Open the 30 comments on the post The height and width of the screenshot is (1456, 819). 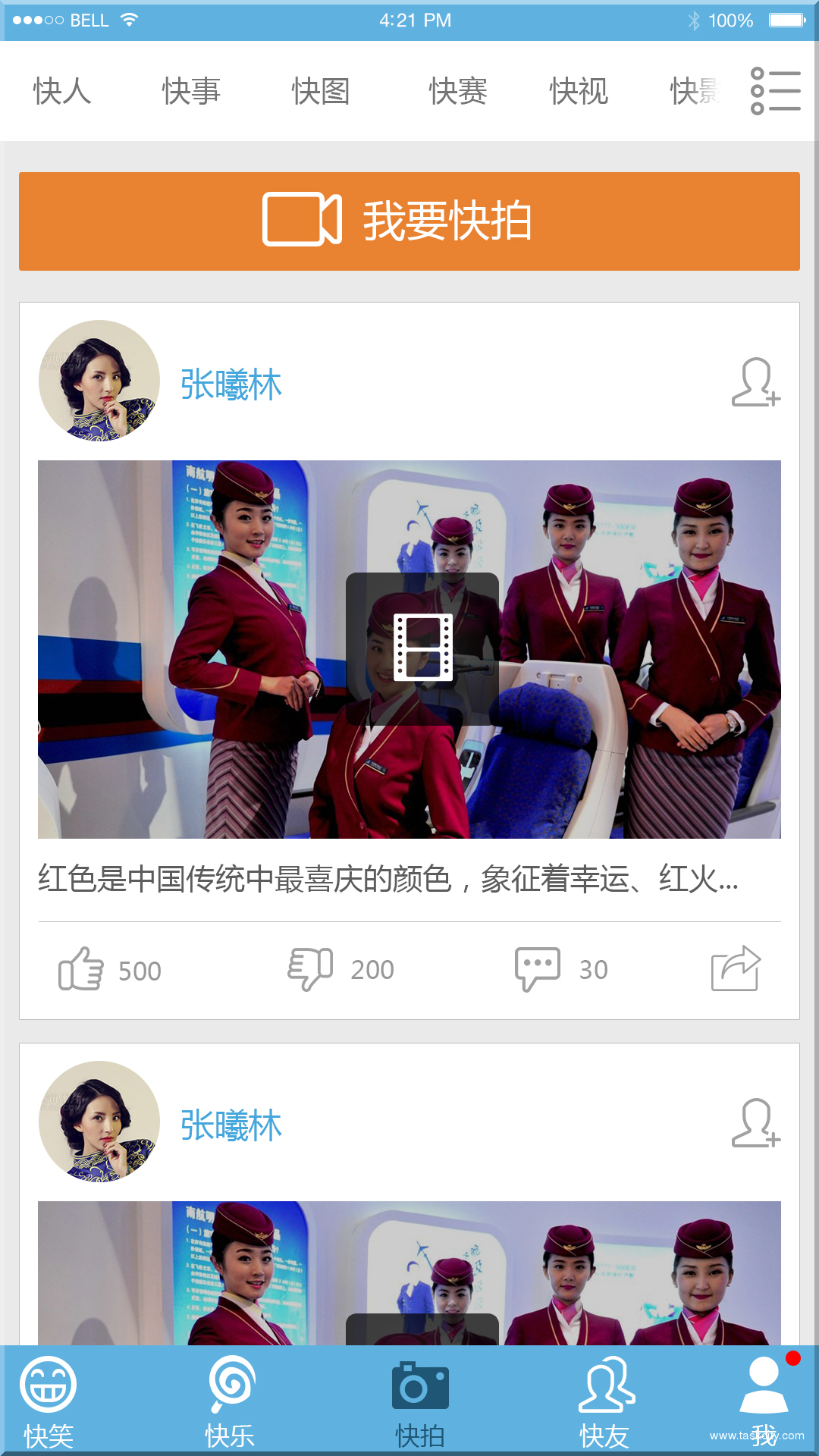click(x=538, y=969)
